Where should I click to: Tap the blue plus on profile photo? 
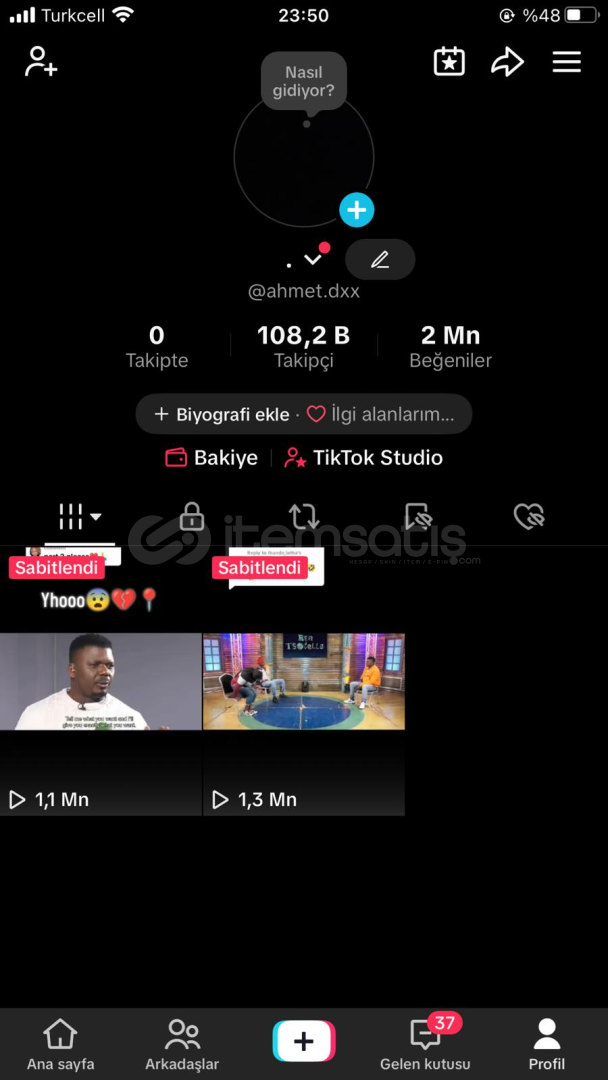coord(357,209)
